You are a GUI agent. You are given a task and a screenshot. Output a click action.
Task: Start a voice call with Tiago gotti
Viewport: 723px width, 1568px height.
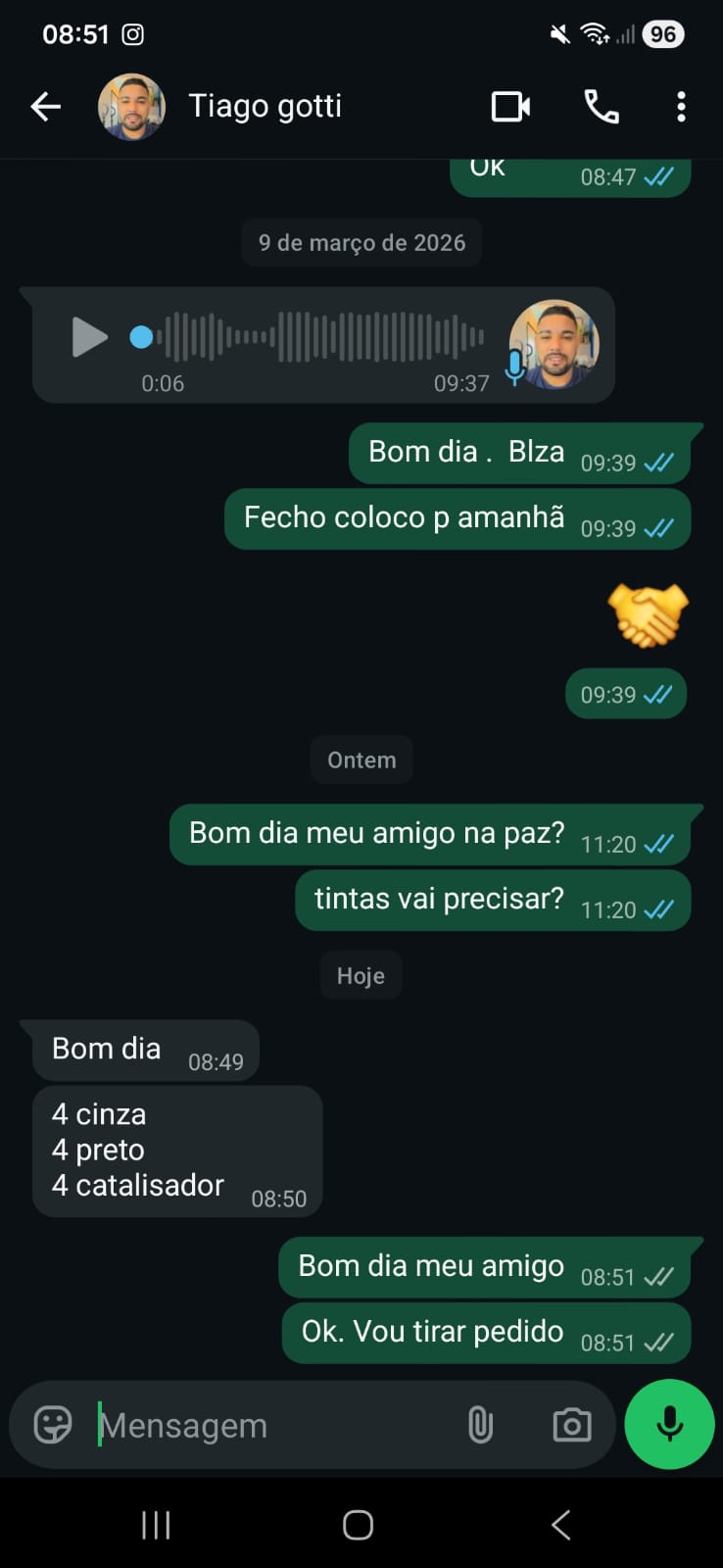(601, 107)
